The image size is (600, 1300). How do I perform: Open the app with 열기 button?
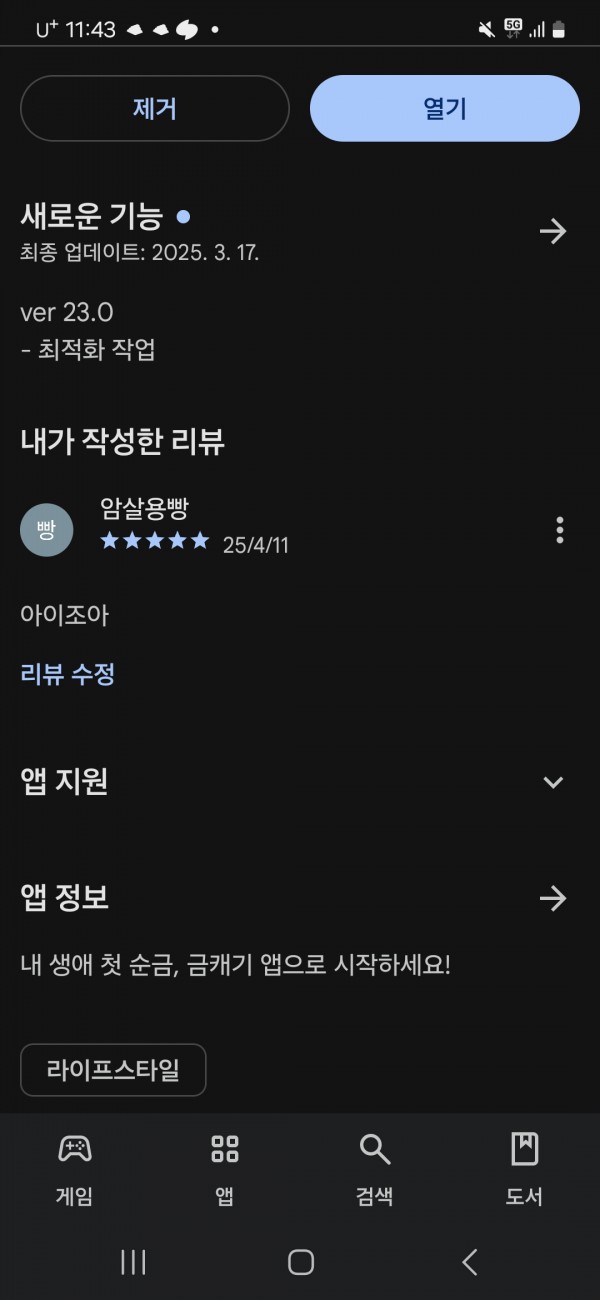[x=445, y=108]
